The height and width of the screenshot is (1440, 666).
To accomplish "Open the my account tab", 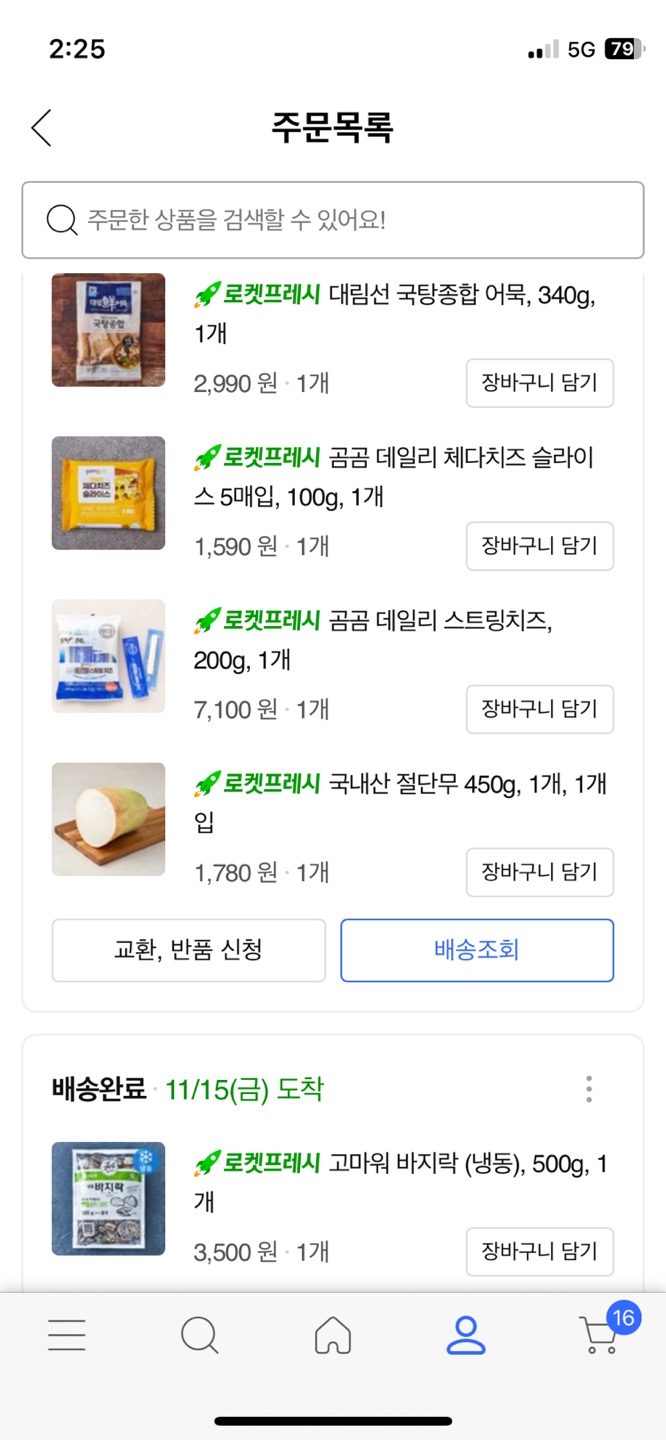I will point(466,1334).
